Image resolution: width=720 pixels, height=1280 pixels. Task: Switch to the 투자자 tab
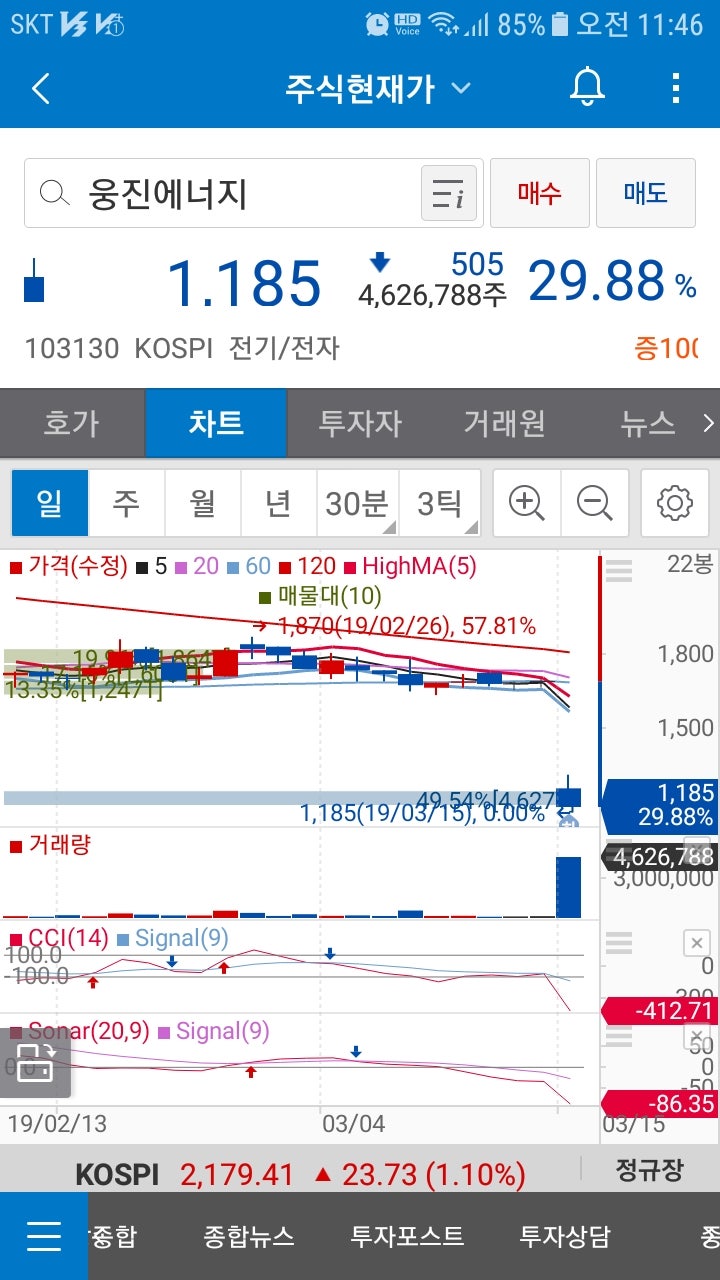pos(360,423)
